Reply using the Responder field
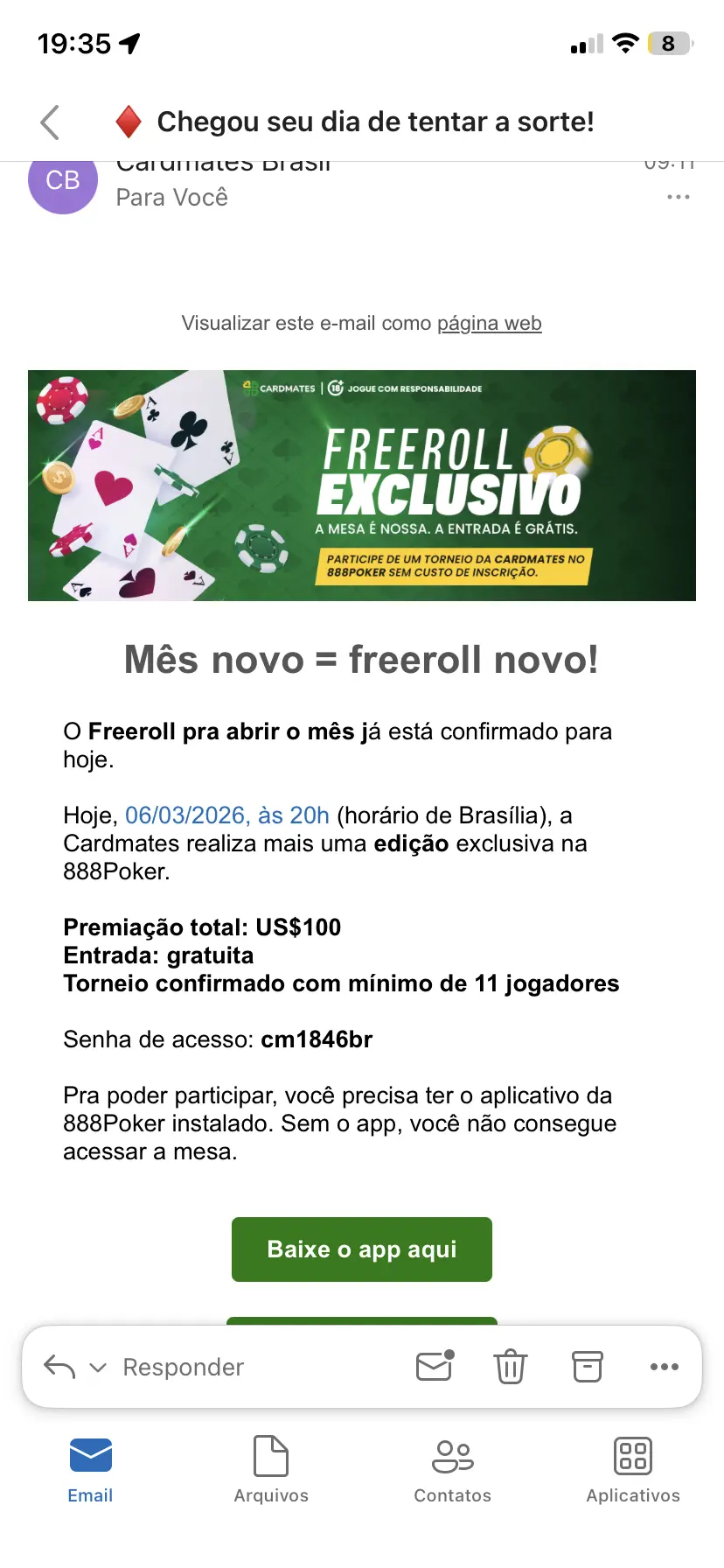 tap(184, 1367)
